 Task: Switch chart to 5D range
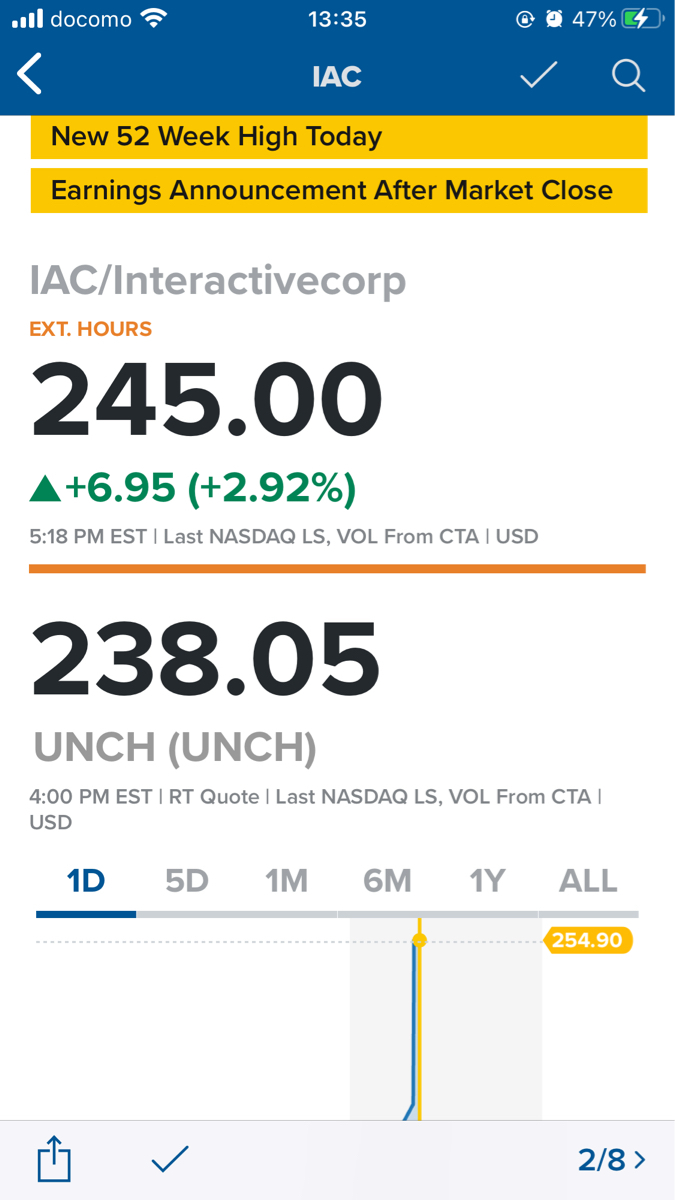click(x=186, y=881)
